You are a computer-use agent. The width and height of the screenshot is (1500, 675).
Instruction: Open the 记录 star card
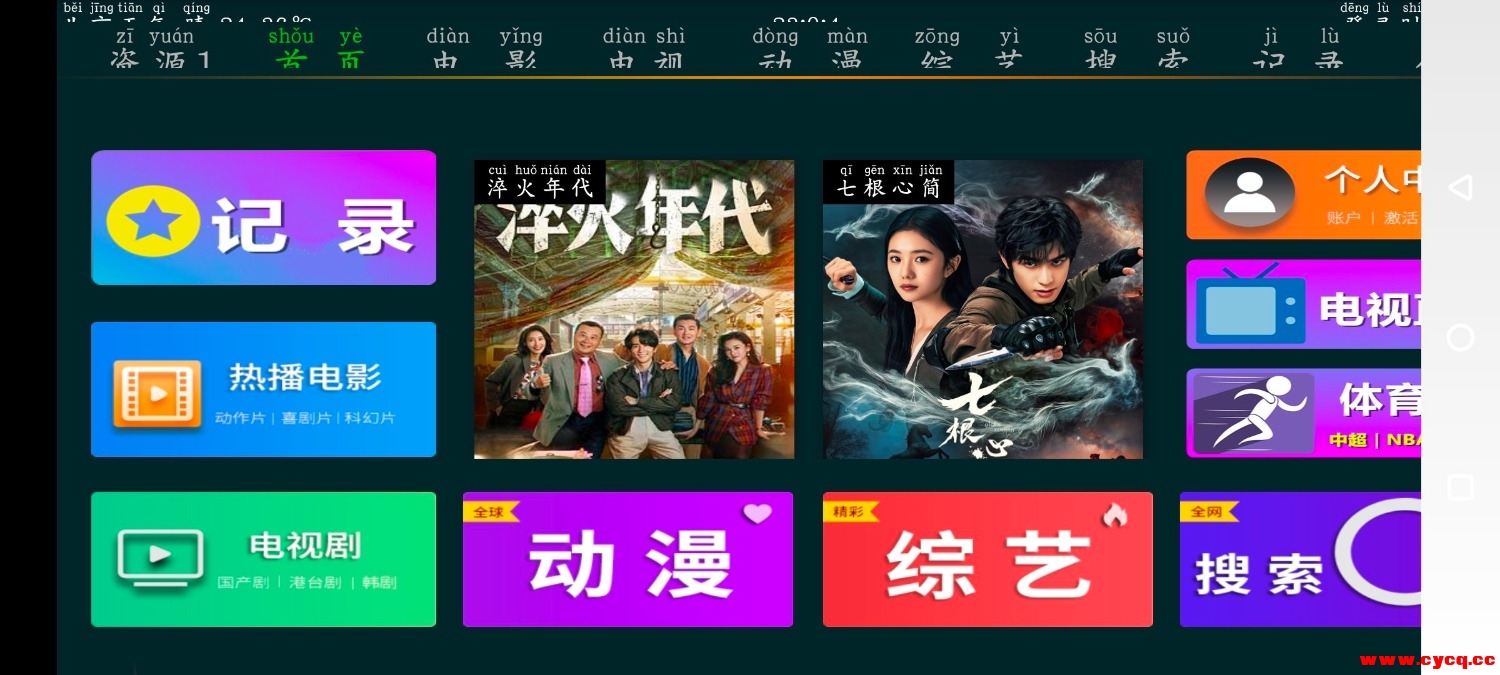coord(263,218)
